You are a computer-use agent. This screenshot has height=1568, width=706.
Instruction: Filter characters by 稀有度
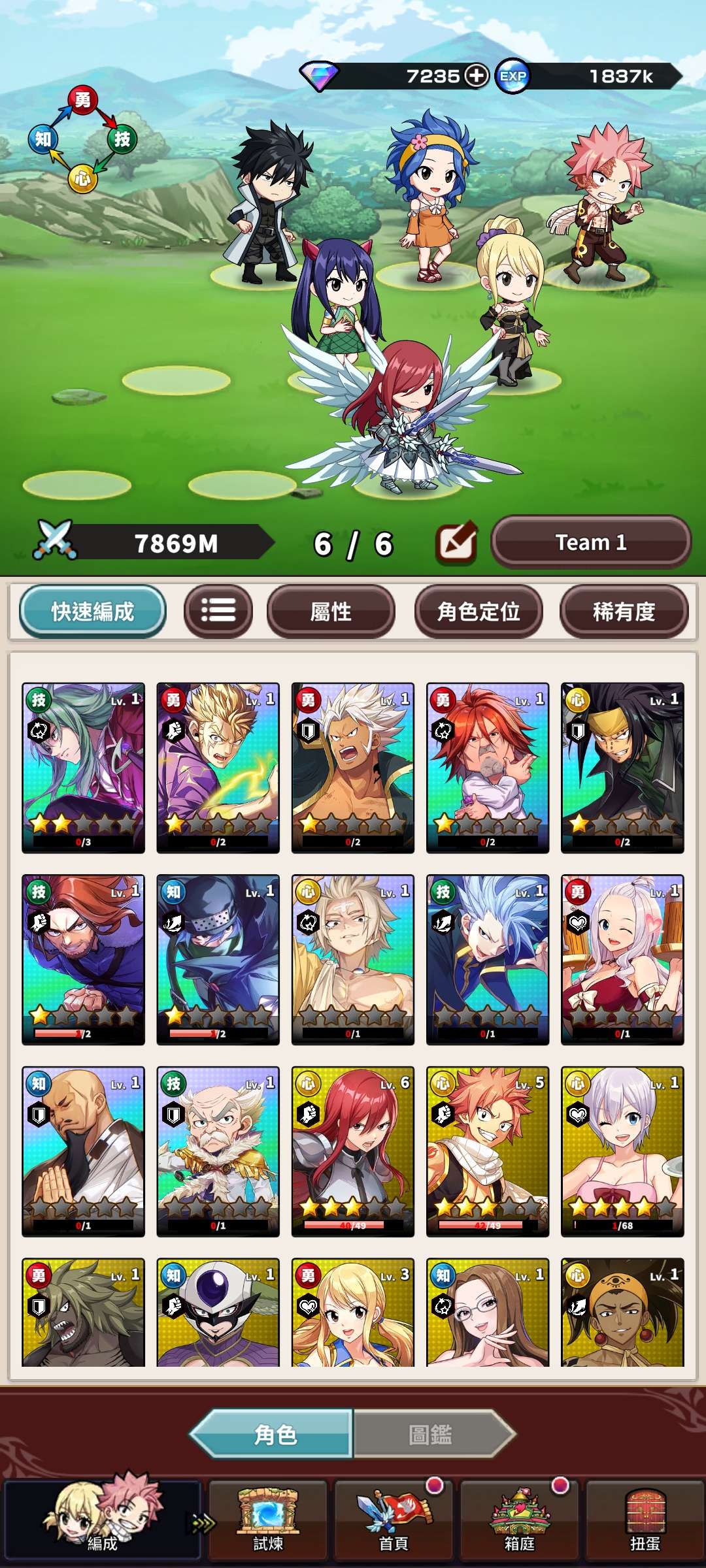(624, 612)
